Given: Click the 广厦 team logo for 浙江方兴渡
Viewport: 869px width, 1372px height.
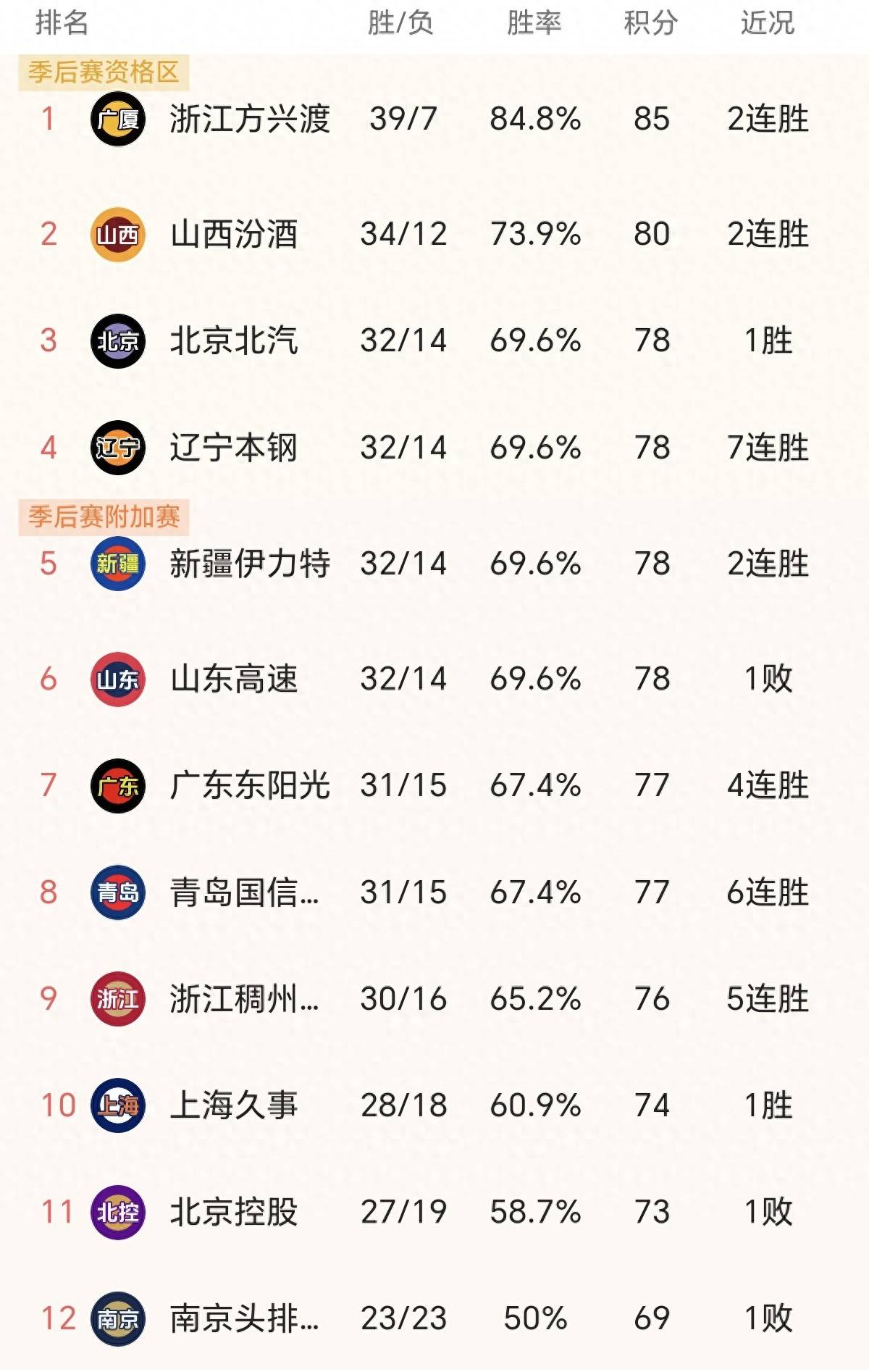Looking at the screenshot, I should coord(117,121).
